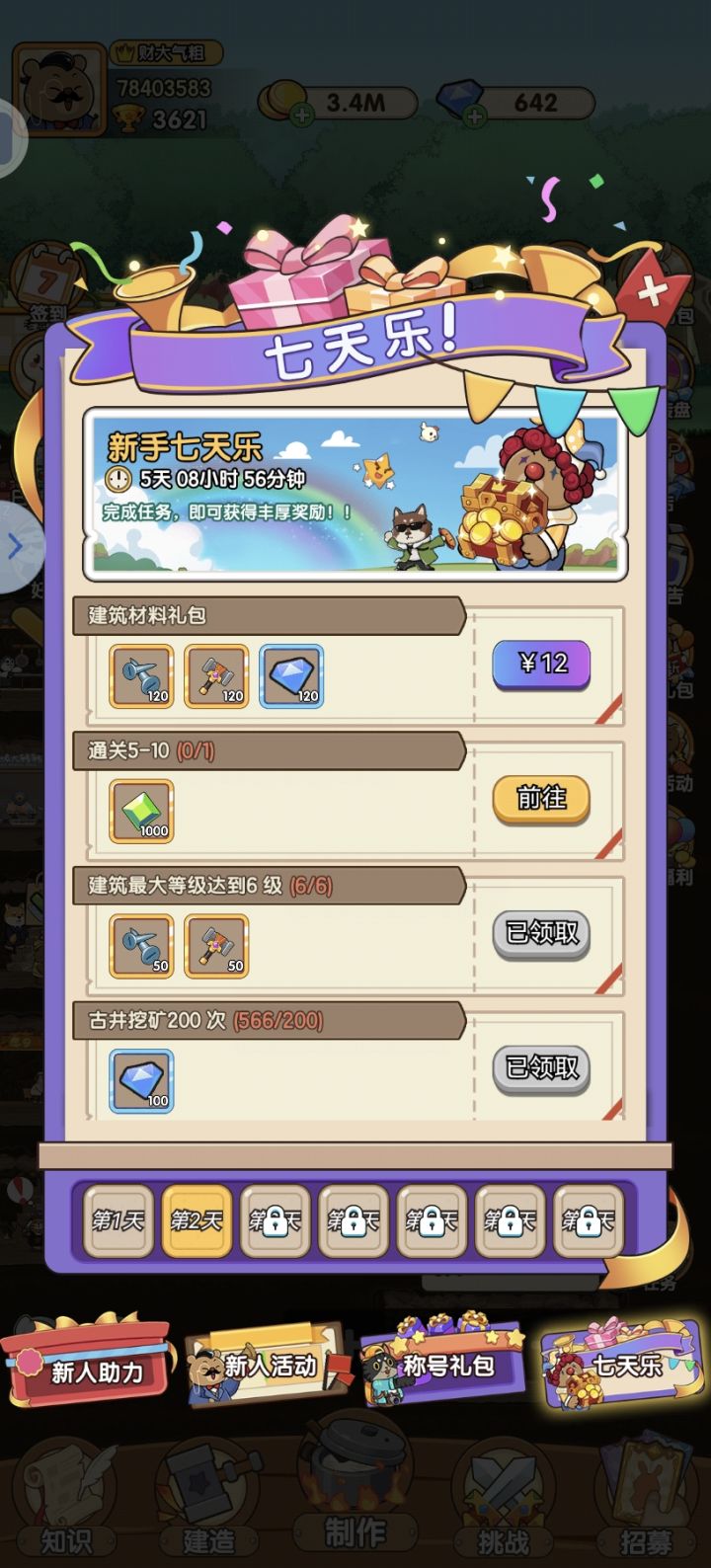Viewport: 711px width, 1568px height.
Task: Switch to the 第1天 day tab
Action: click(x=118, y=1222)
